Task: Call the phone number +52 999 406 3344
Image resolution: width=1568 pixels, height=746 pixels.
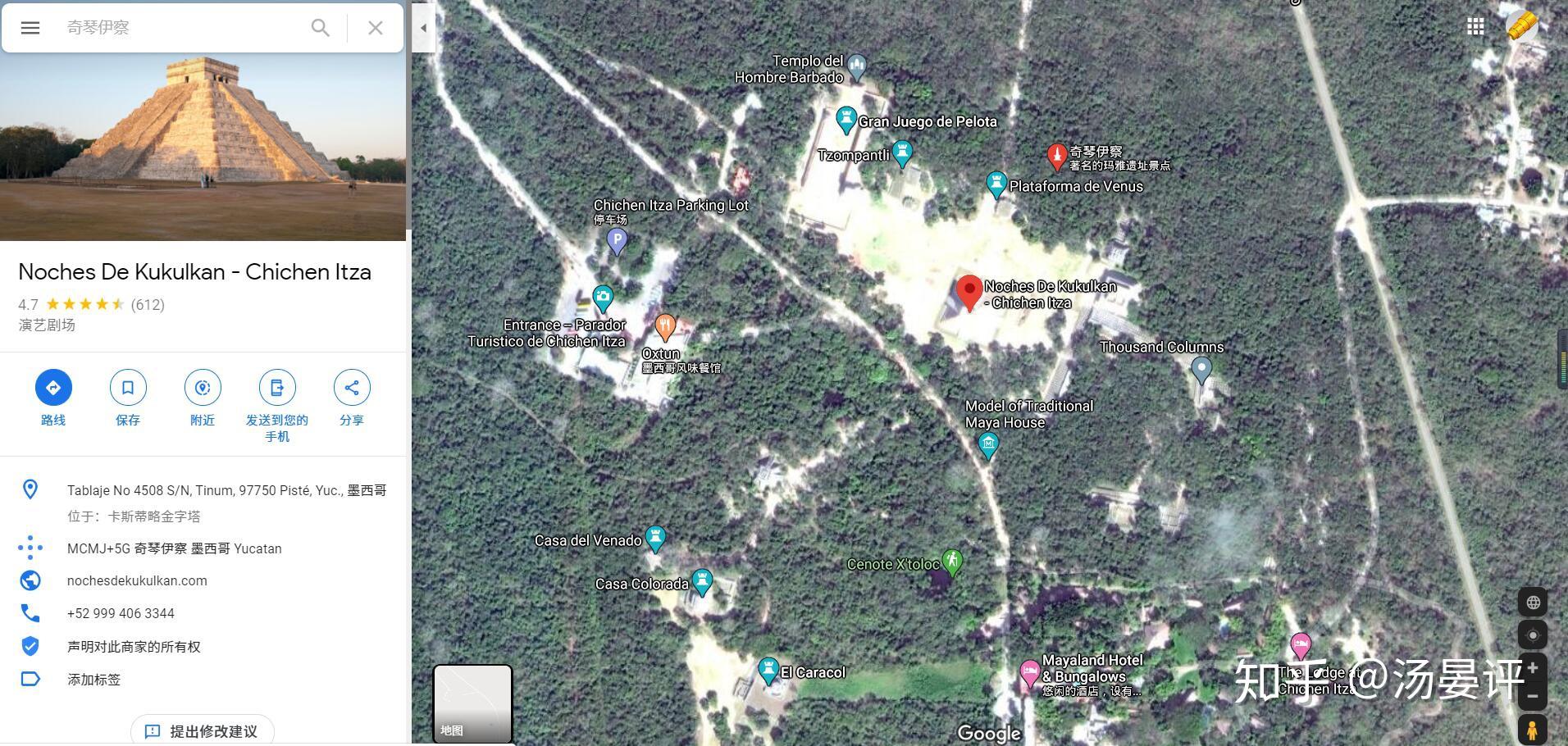Action: click(121, 613)
